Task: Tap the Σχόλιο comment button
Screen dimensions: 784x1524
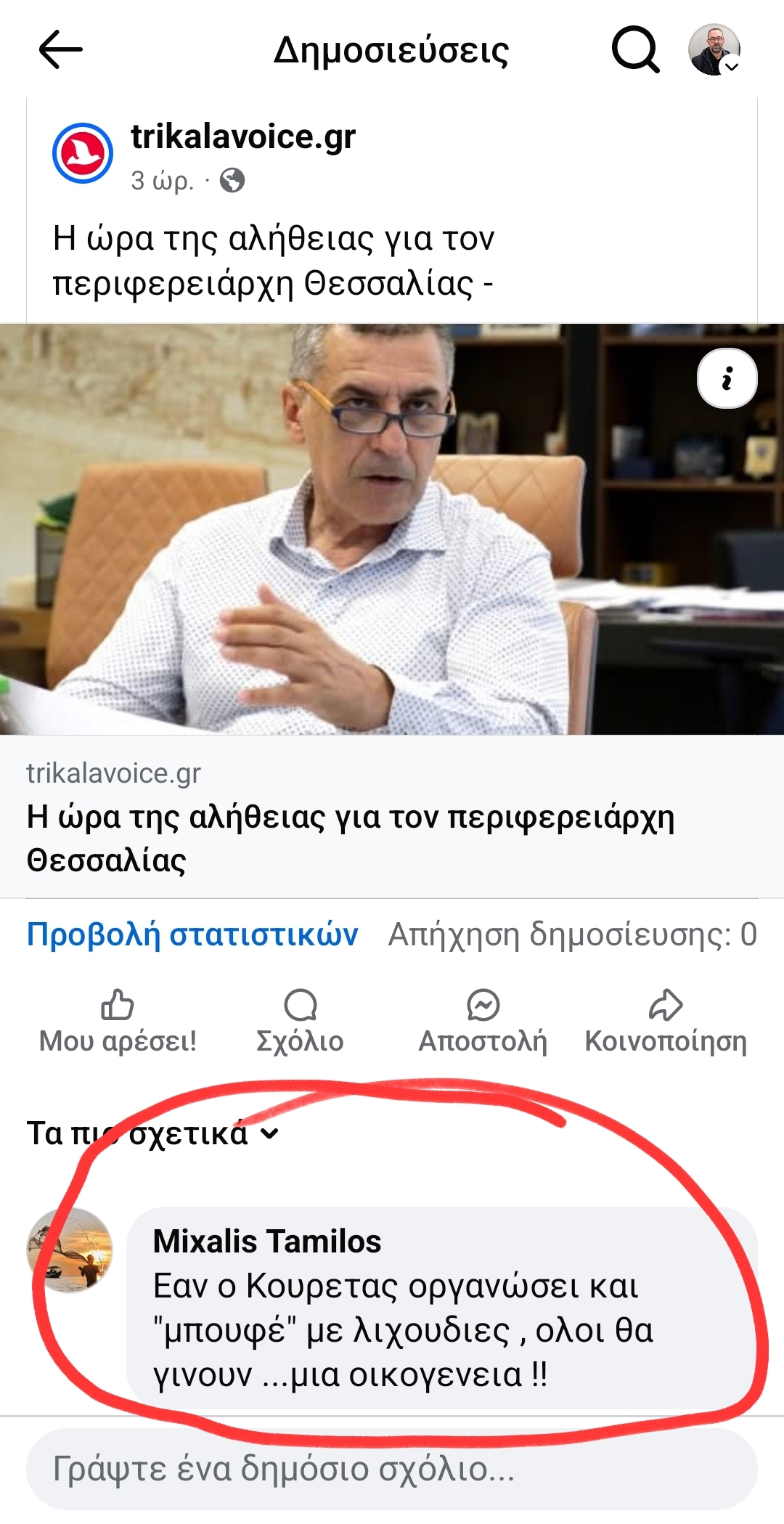Action: [300, 1021]
